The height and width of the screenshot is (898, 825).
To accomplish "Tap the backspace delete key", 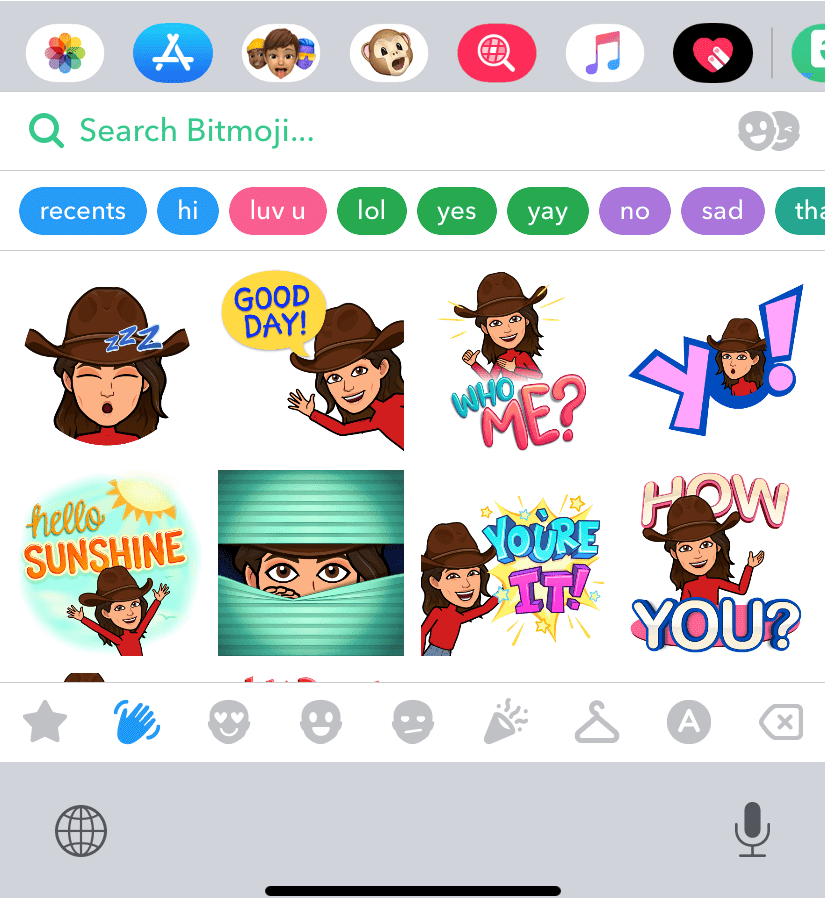I will point(781,722).
